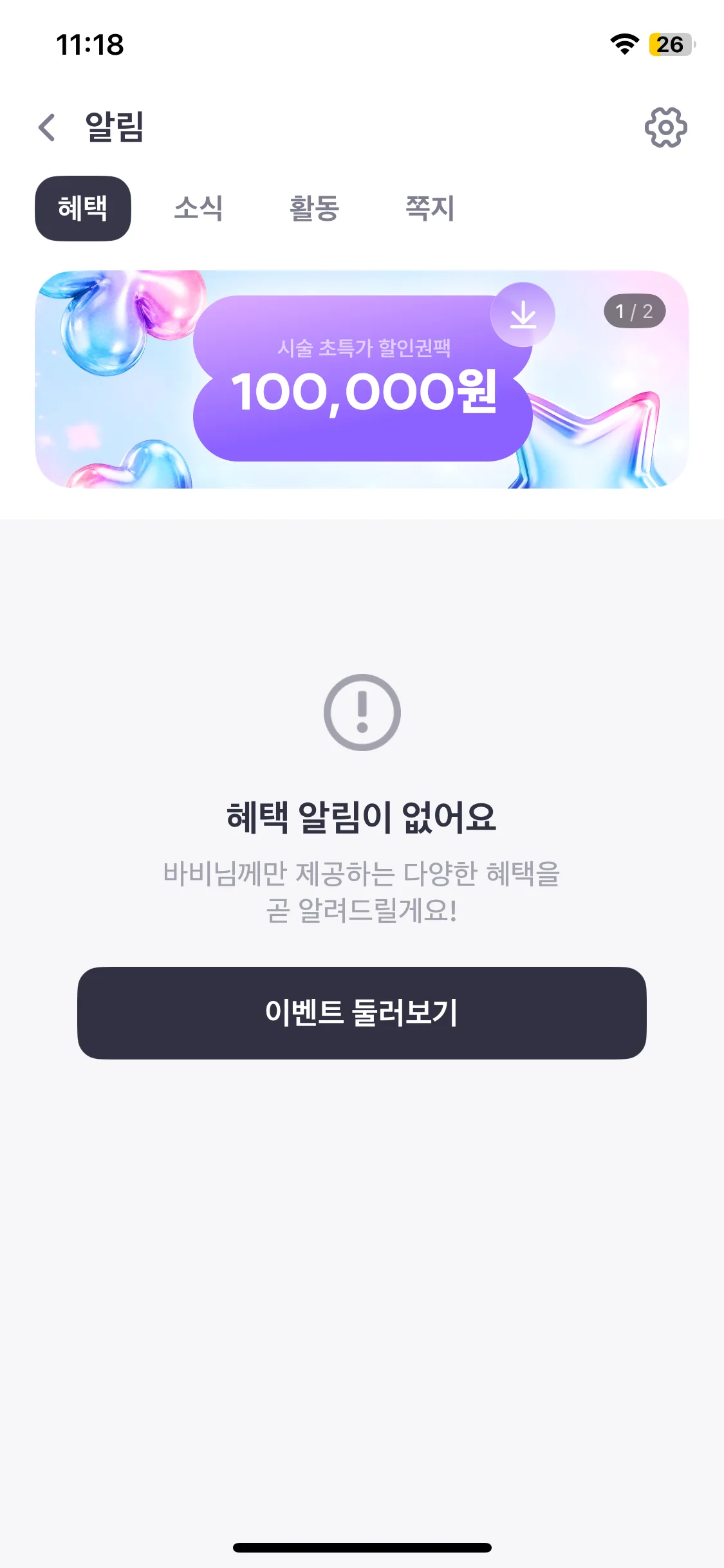Viewport: 724px width, 1568px height.
Task: Go back from the 알림 screen
Action: [x=47, y=127]
